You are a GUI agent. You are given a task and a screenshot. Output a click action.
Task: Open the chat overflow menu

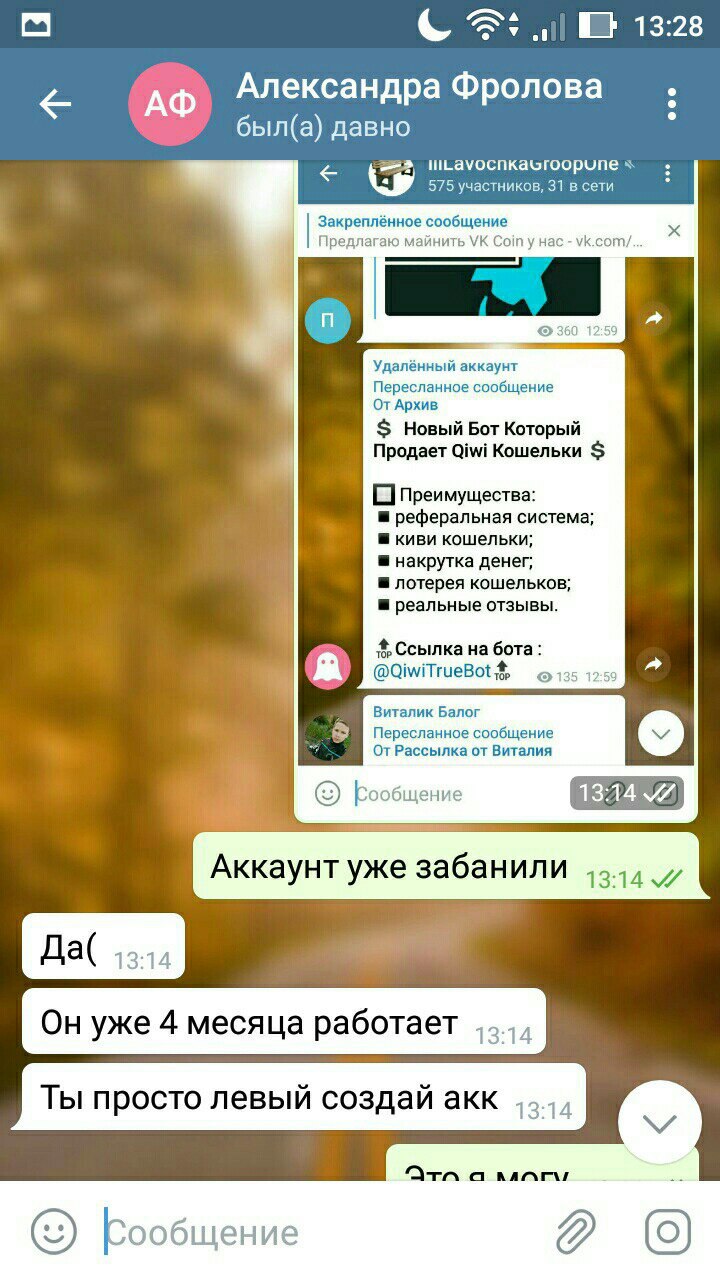(x=671, y=104)
